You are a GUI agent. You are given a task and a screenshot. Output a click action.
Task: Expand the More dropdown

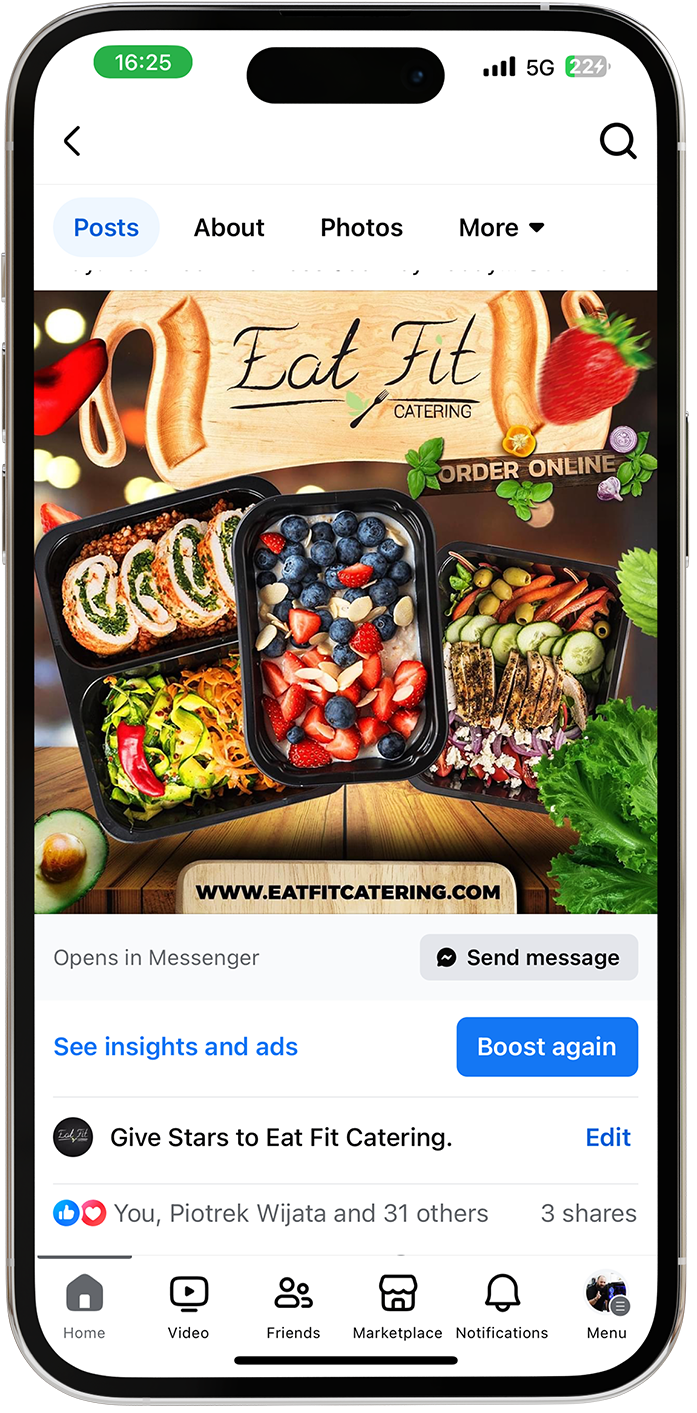tap(501, 227)
